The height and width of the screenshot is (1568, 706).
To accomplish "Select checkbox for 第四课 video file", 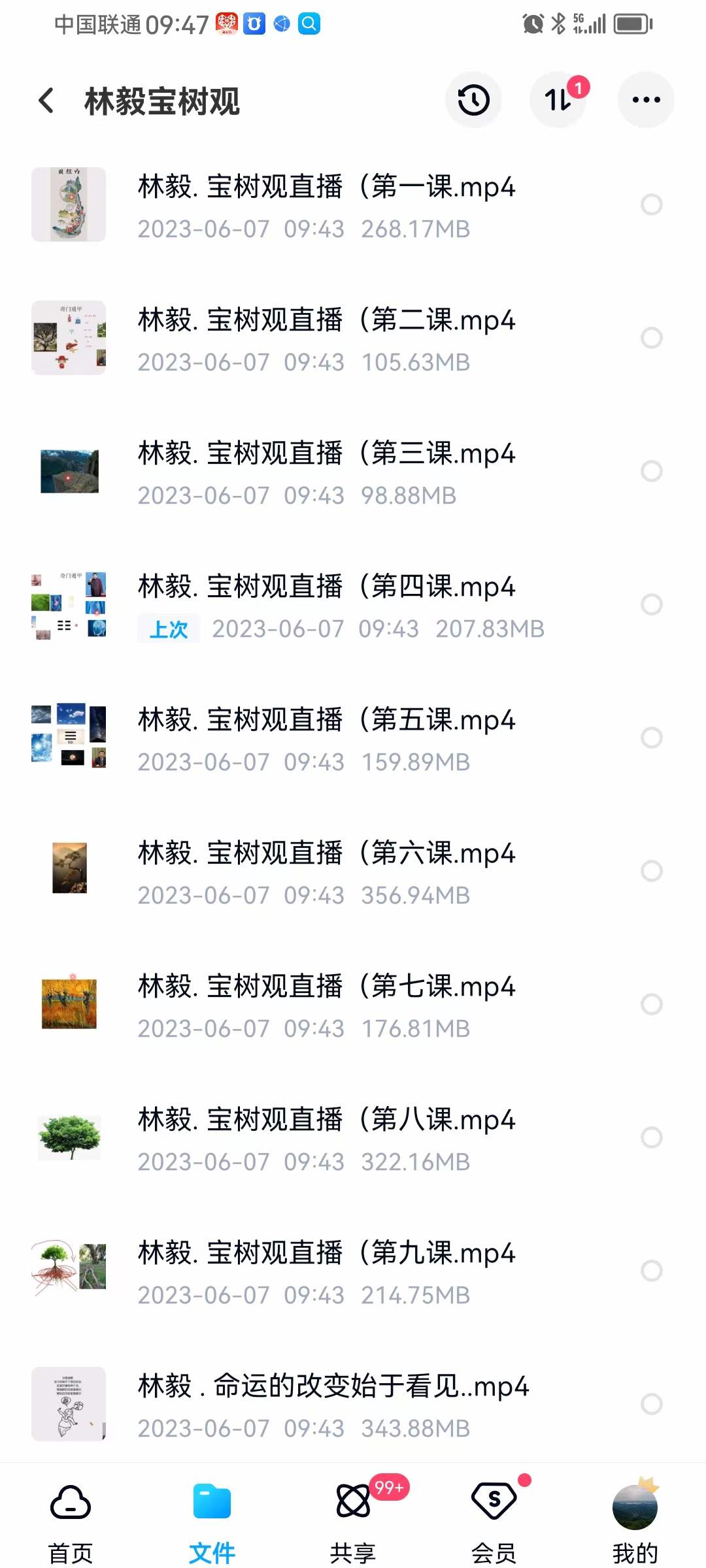I will [650, 604].
